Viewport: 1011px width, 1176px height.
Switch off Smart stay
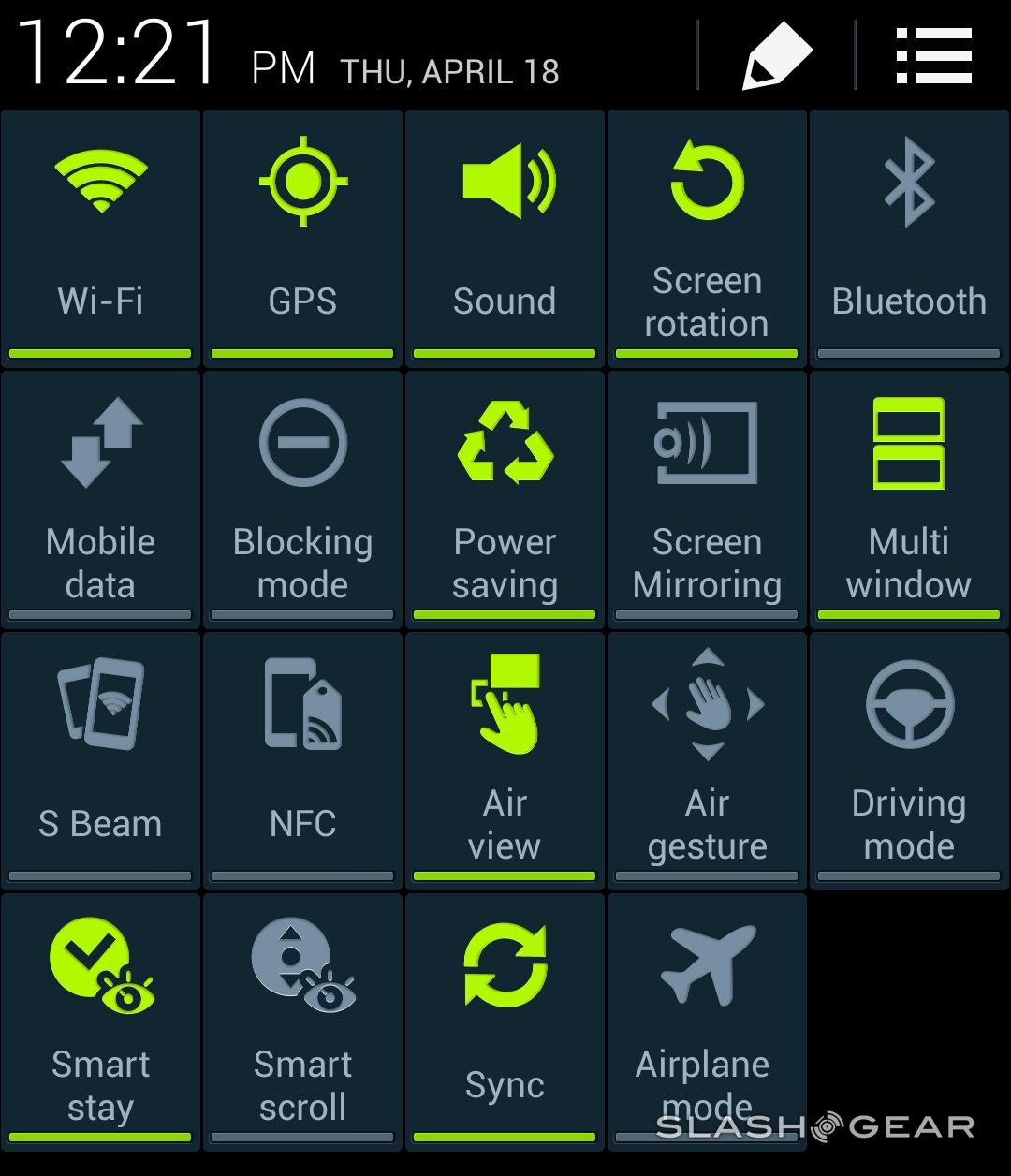101,1021
